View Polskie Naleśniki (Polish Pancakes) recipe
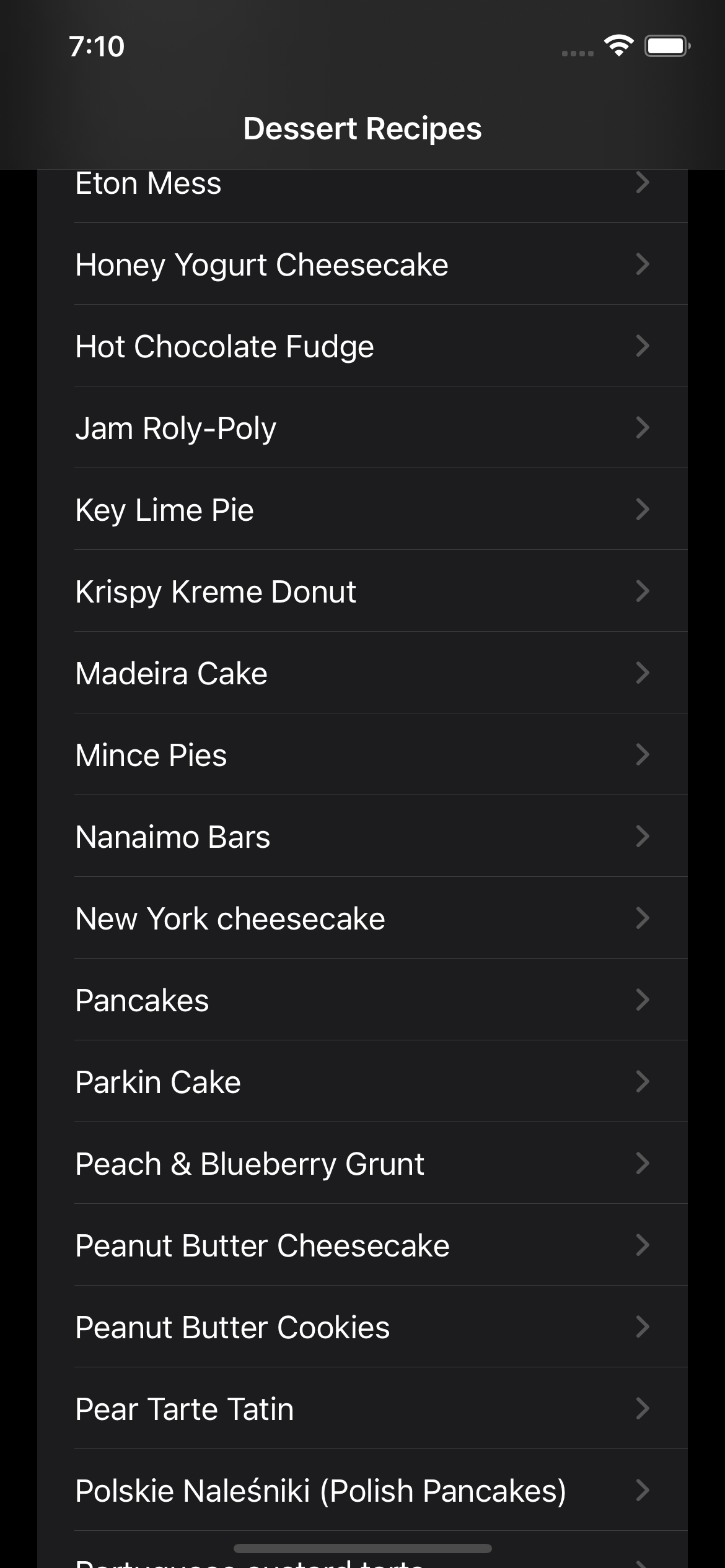Screen dimensions: 725x1568 tap(362, 1491)
